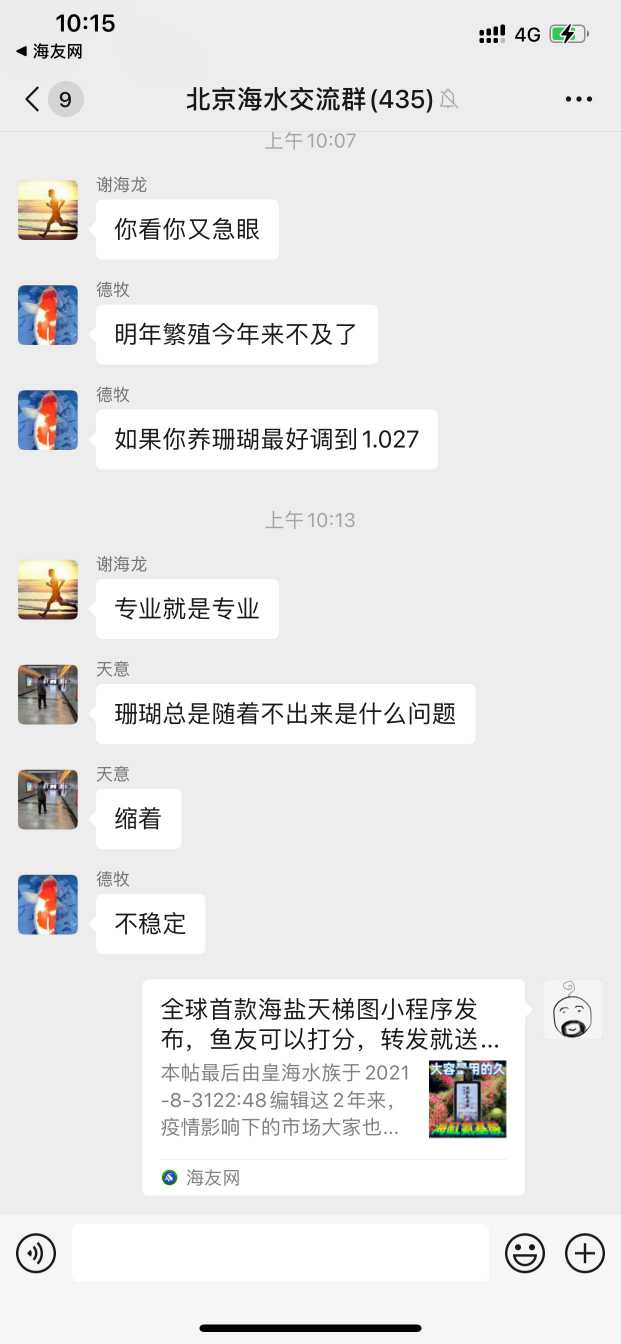Open 天意's avatar next to 缩着
Screen dimensions: 621x1344
click(x=48, y=799)
